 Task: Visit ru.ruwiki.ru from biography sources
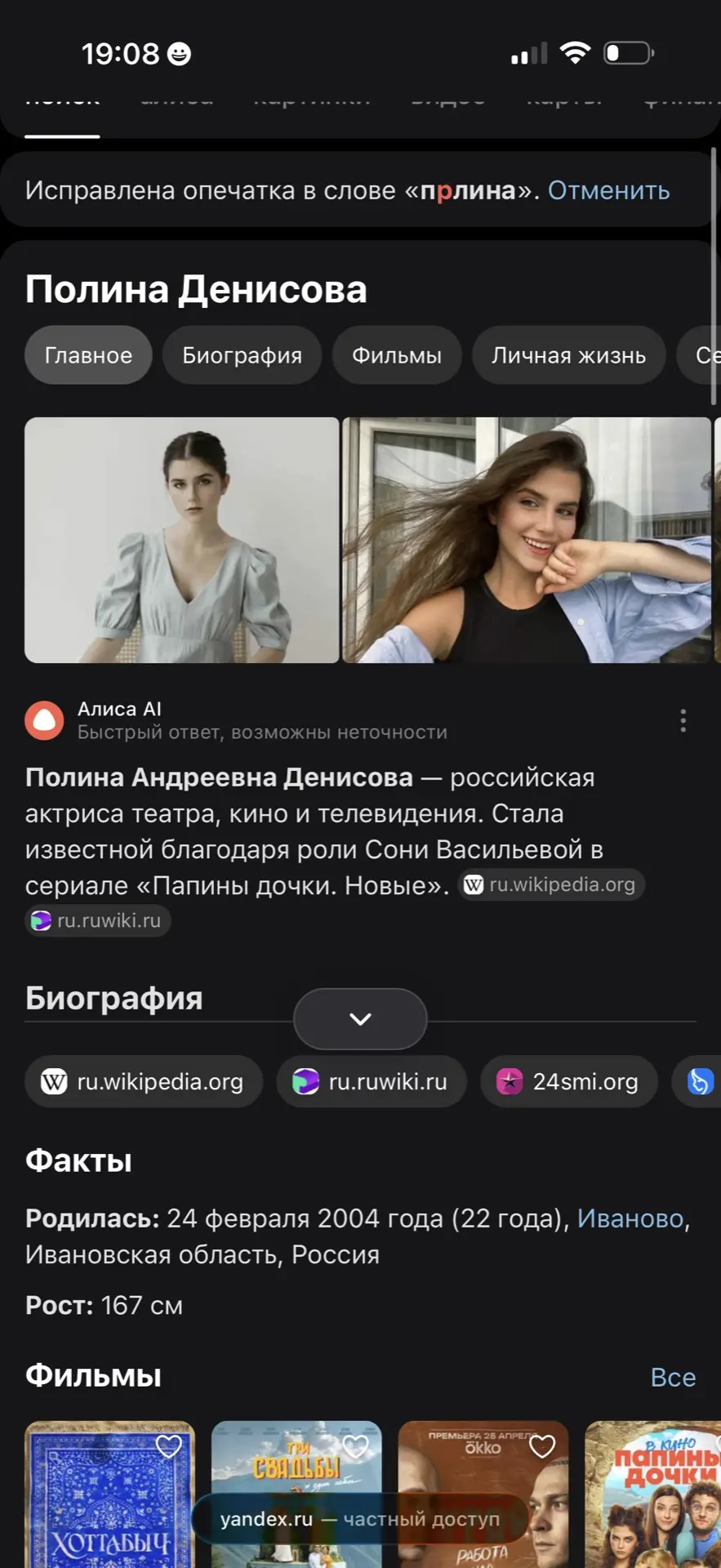(372, 1081)
